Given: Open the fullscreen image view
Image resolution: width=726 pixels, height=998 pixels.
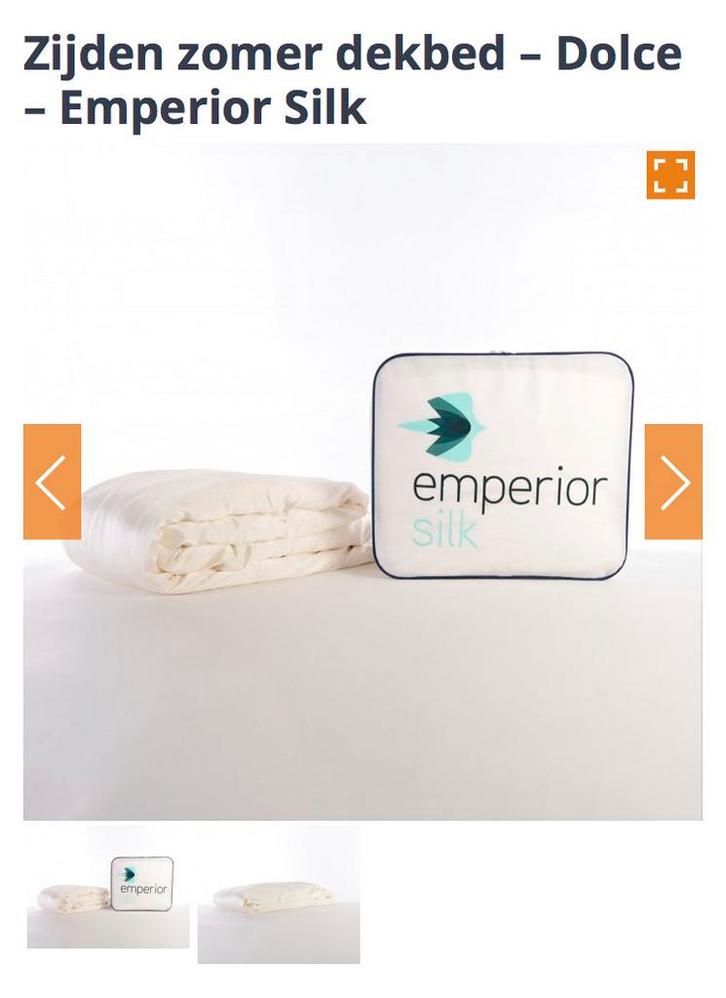Looking at the screenshot, I should pyautogui.click(x=670, y=175).
